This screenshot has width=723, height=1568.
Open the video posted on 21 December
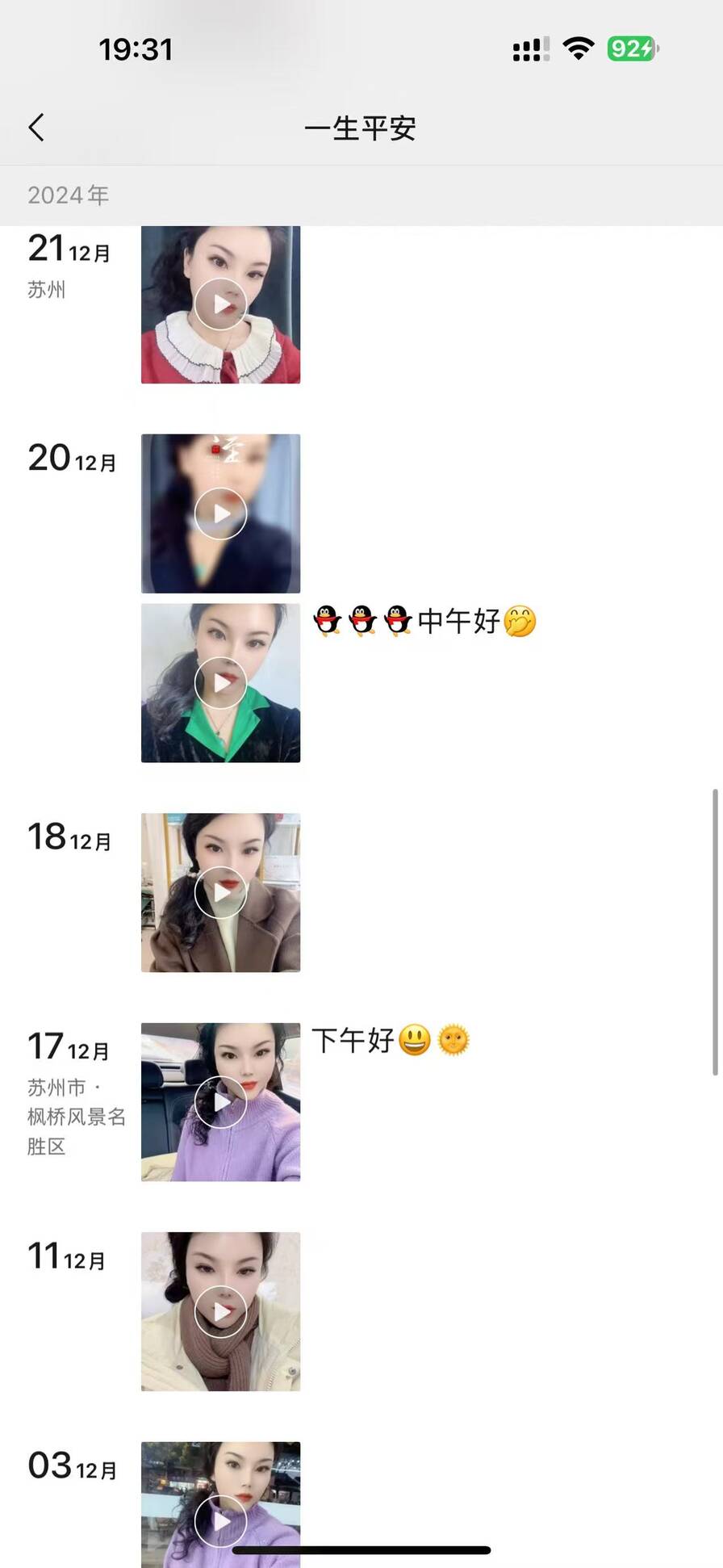pyautogui.click(x=220, y=304)
